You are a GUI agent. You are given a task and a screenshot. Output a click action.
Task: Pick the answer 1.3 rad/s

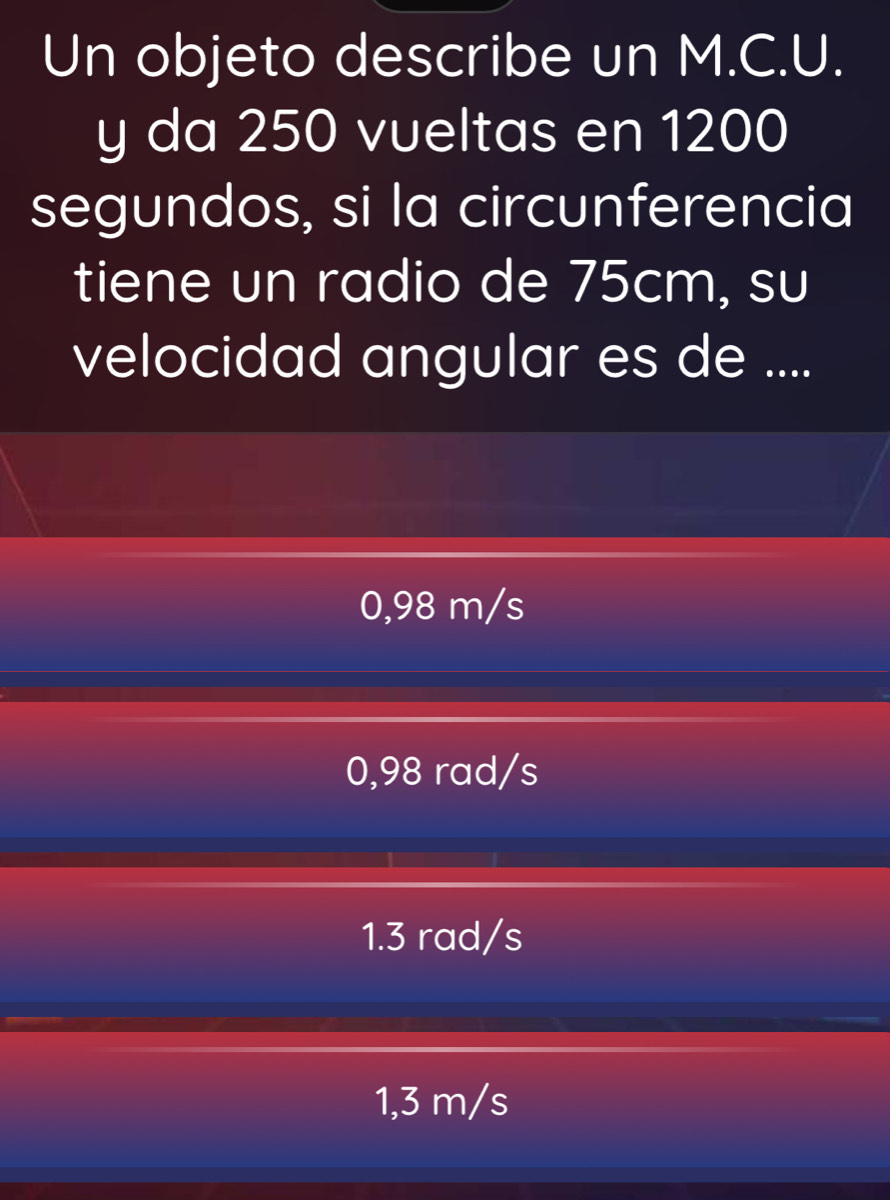[444, 936]
